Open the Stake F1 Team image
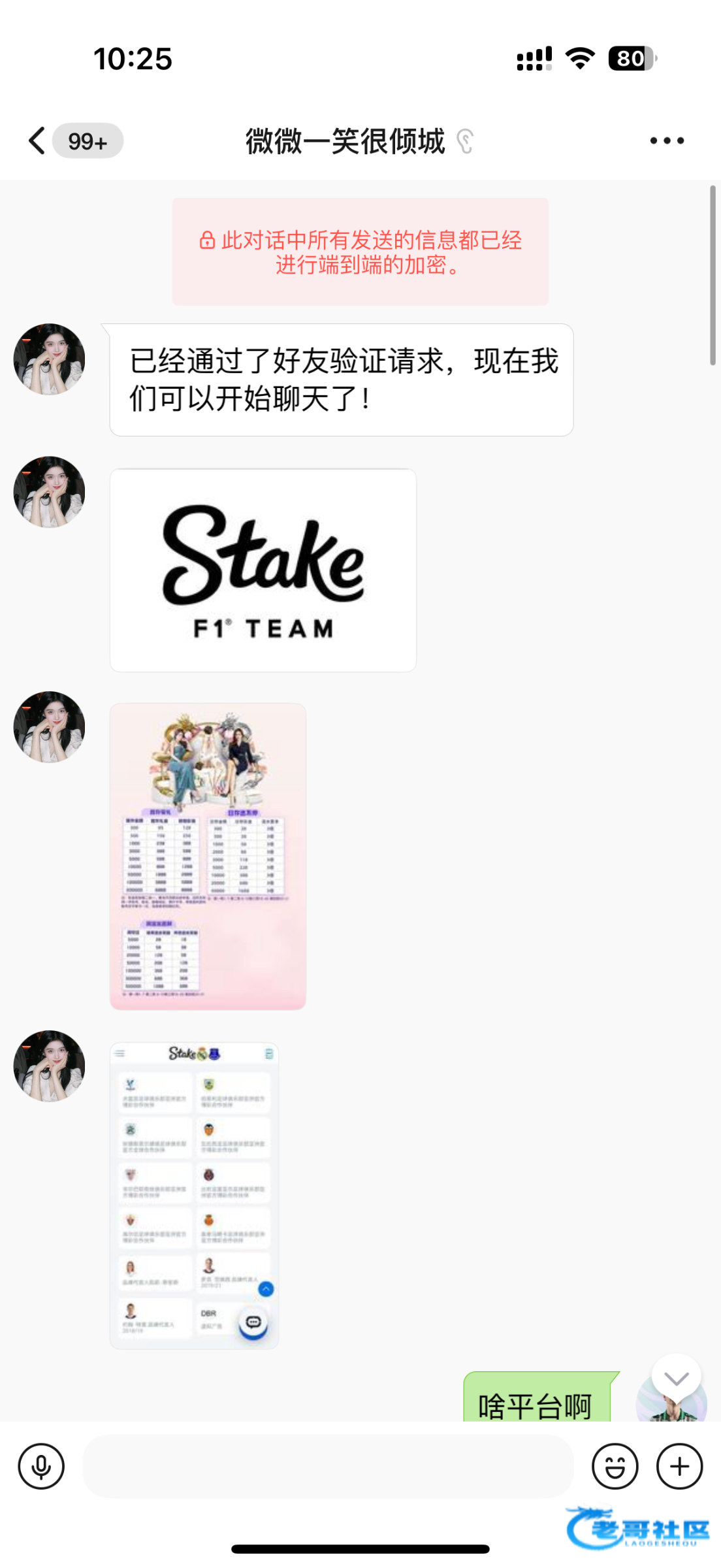This screenshot has height=1568, width=721. 263,570
